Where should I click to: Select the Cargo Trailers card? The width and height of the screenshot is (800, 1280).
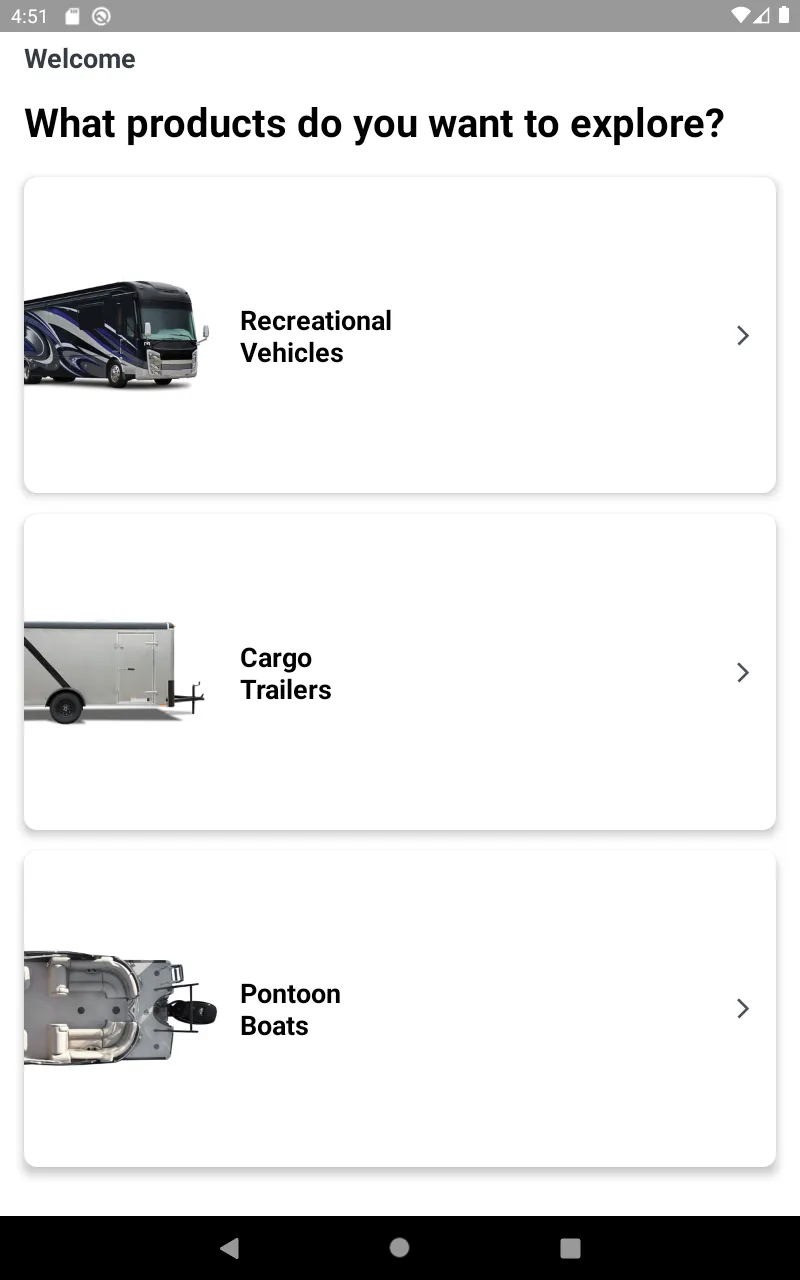coord(400,672)
